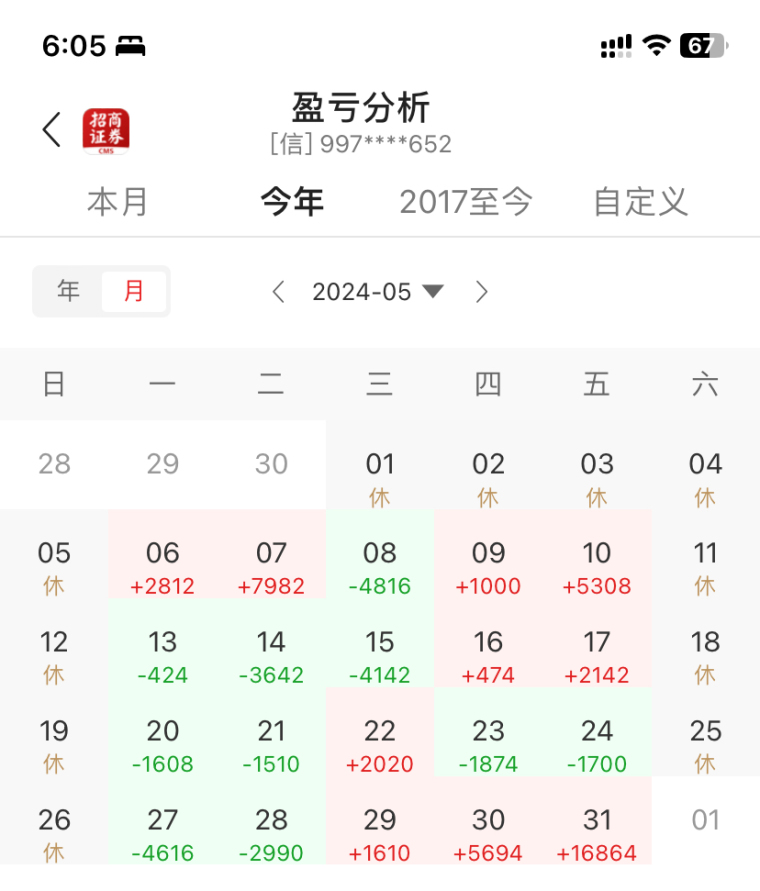The height and width of the screenshot is (891, 760).
Task: Open the 2024-05 month picker
Action: coord(377,292)
